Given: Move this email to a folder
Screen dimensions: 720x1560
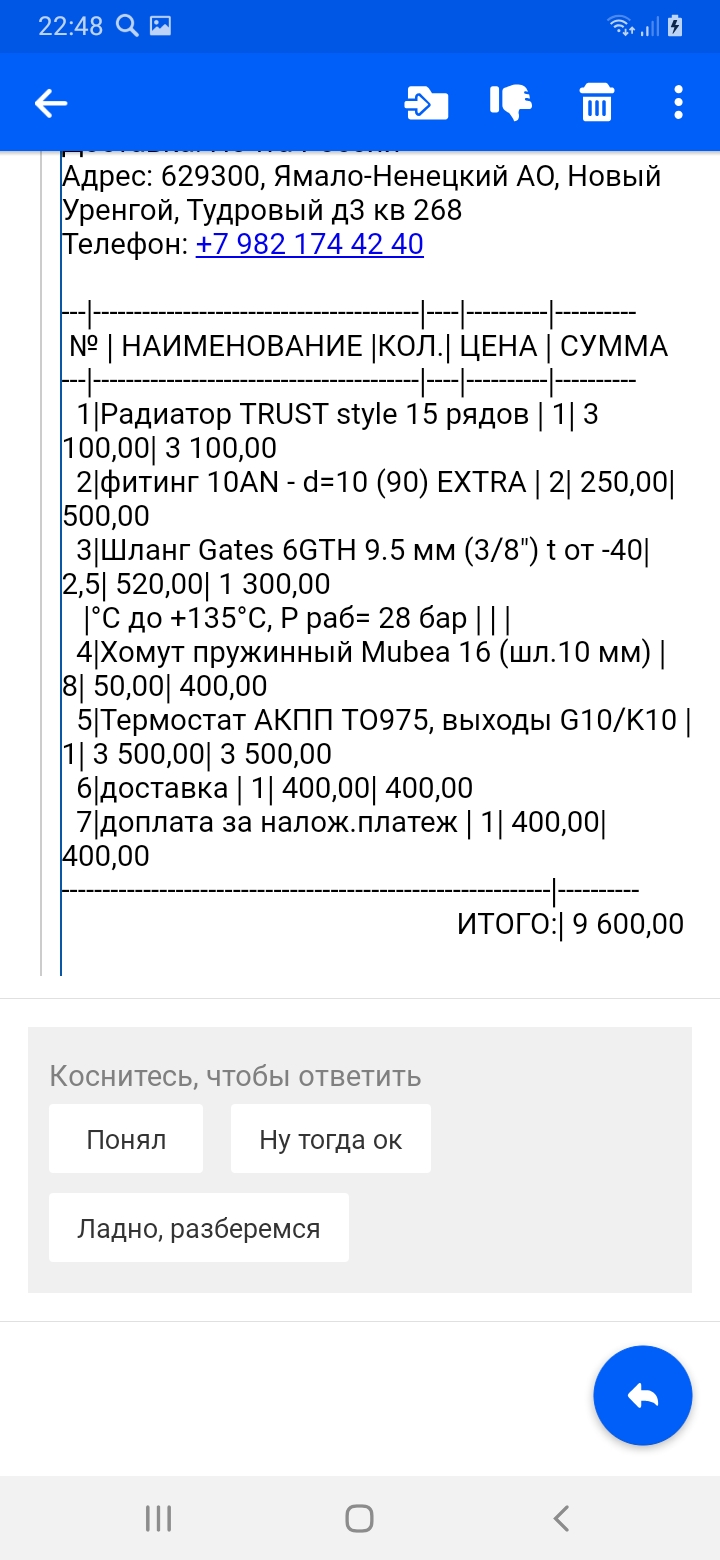Looking at the screenshot, I should pos(426,103).
